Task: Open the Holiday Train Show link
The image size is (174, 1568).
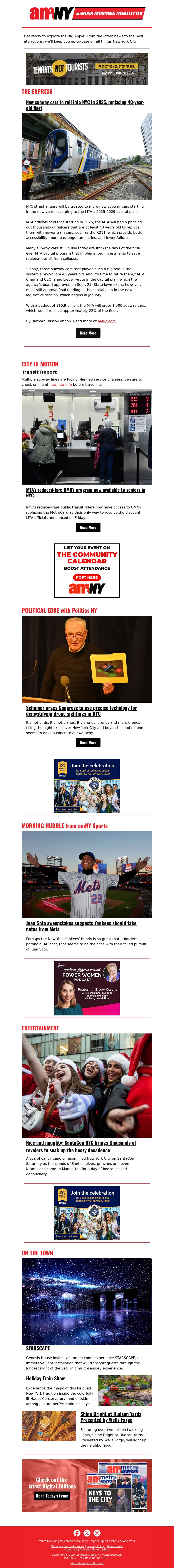Action: tap(45, 1378)
